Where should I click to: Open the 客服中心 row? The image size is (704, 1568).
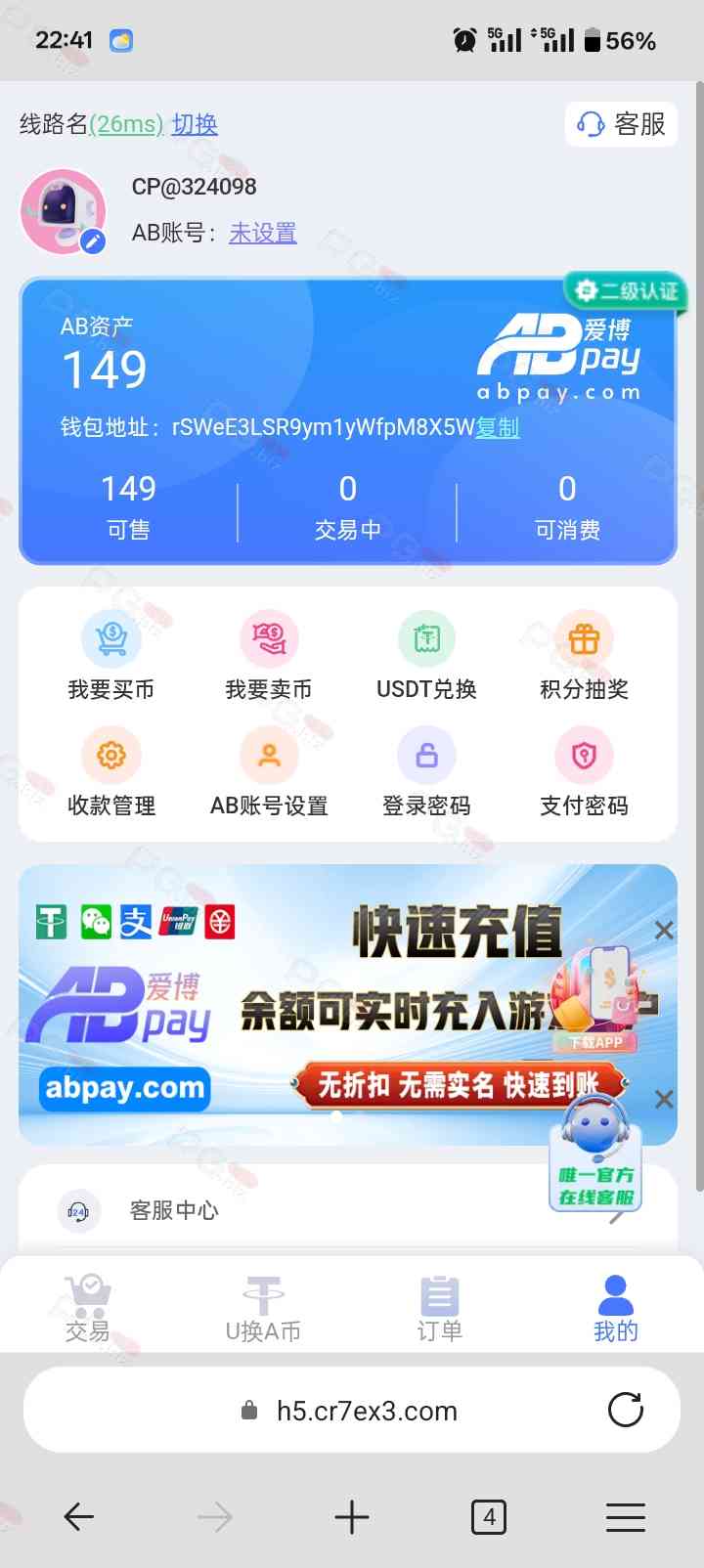coord(293,1210)
